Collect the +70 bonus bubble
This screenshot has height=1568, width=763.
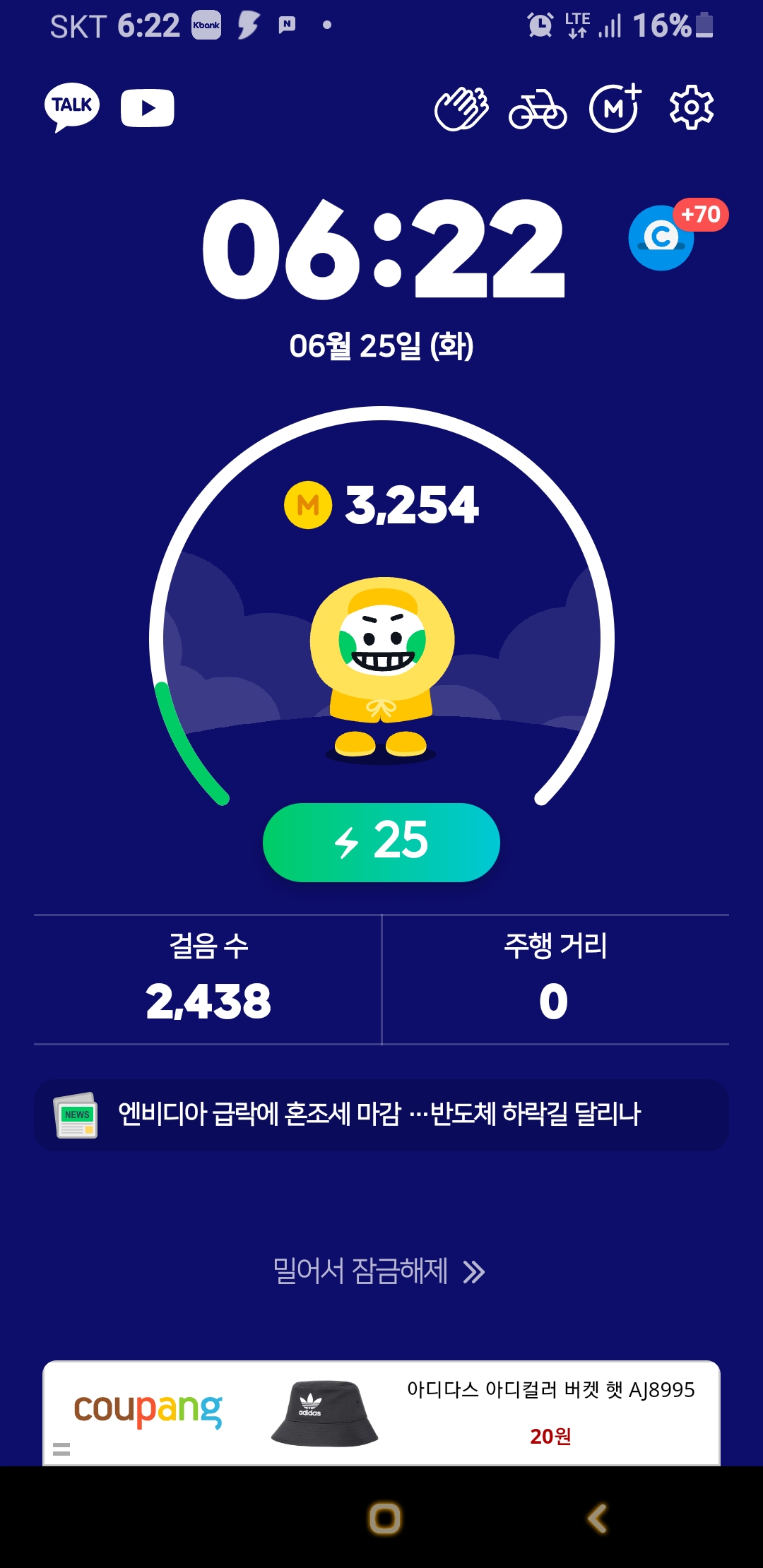(x=677, y=234)
